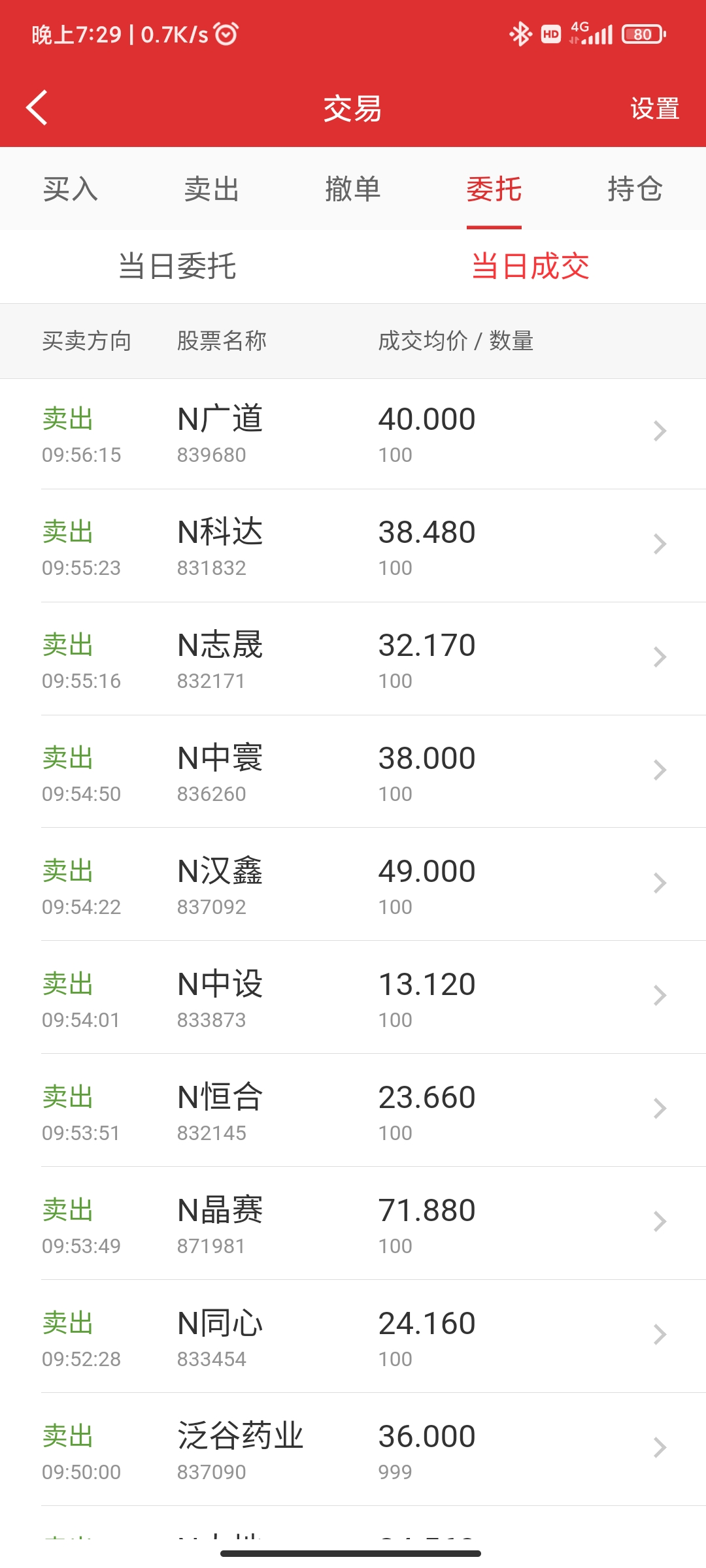Viewport: 706px width, 1568px height.
Task: Select the 委托 tab
Action: pos(494,189)
